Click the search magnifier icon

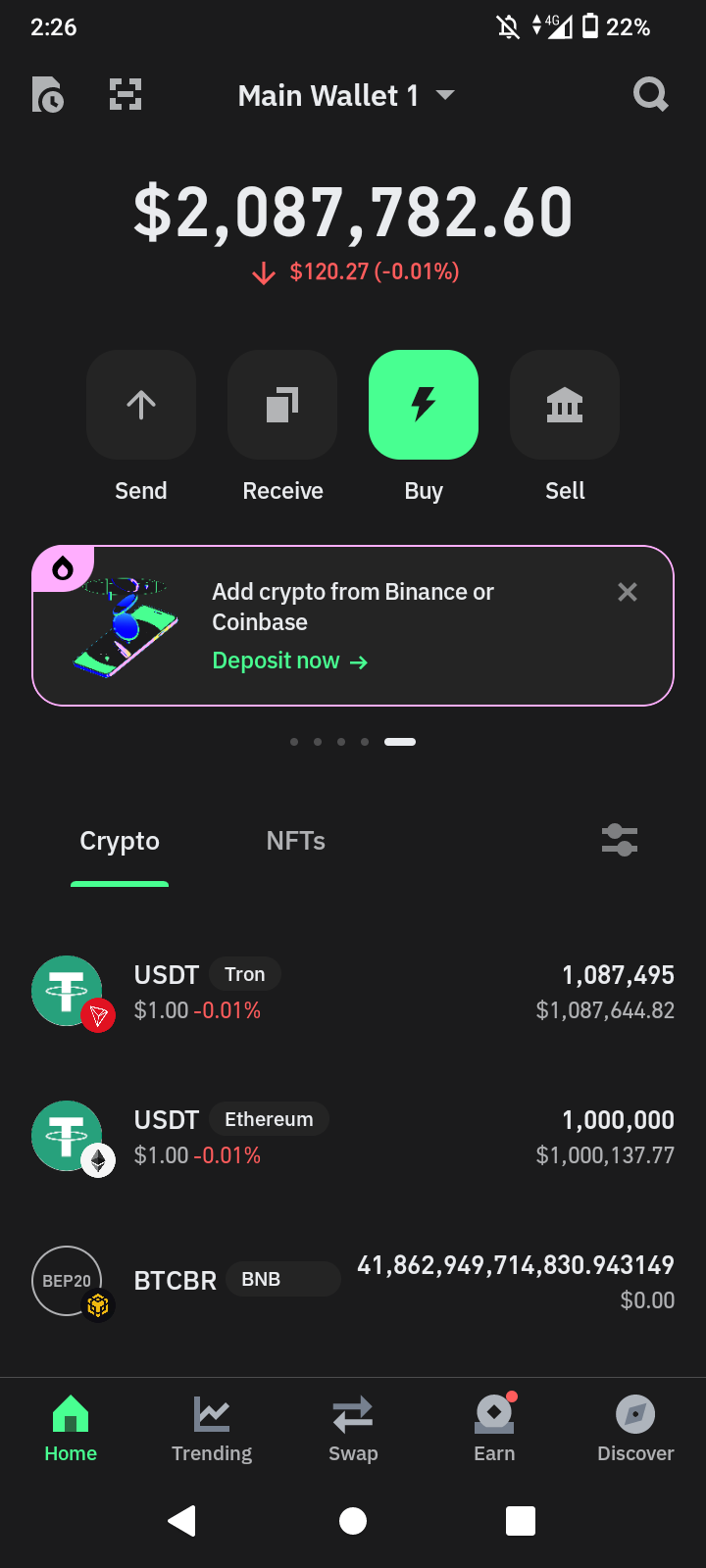coord(650,94)
